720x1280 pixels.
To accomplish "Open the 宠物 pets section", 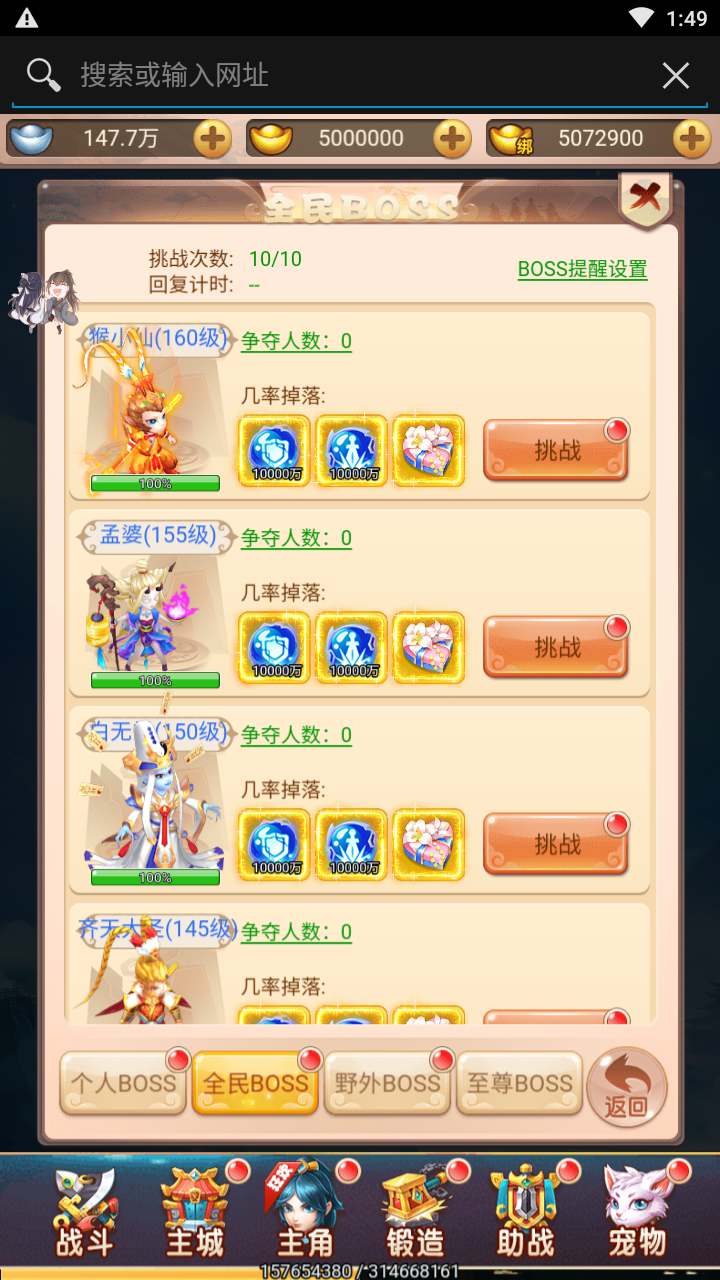I will tap(637, 1213).
